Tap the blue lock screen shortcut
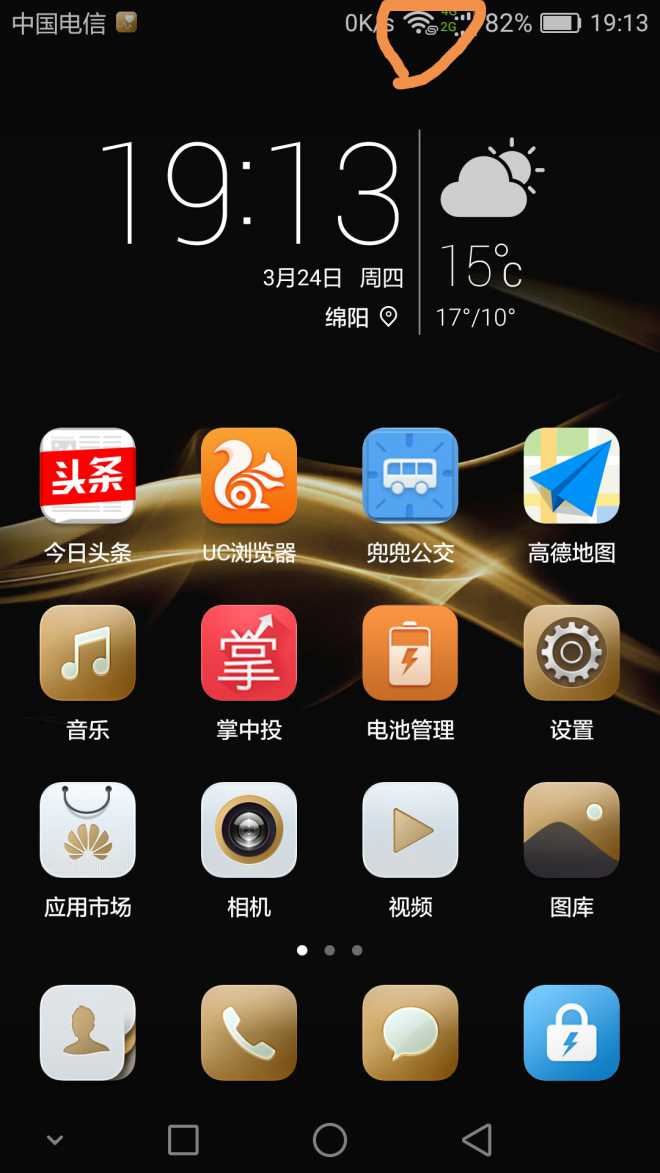Viewport: 660px width, 1173px height. pyautogui.click(x=571, y=1032)
